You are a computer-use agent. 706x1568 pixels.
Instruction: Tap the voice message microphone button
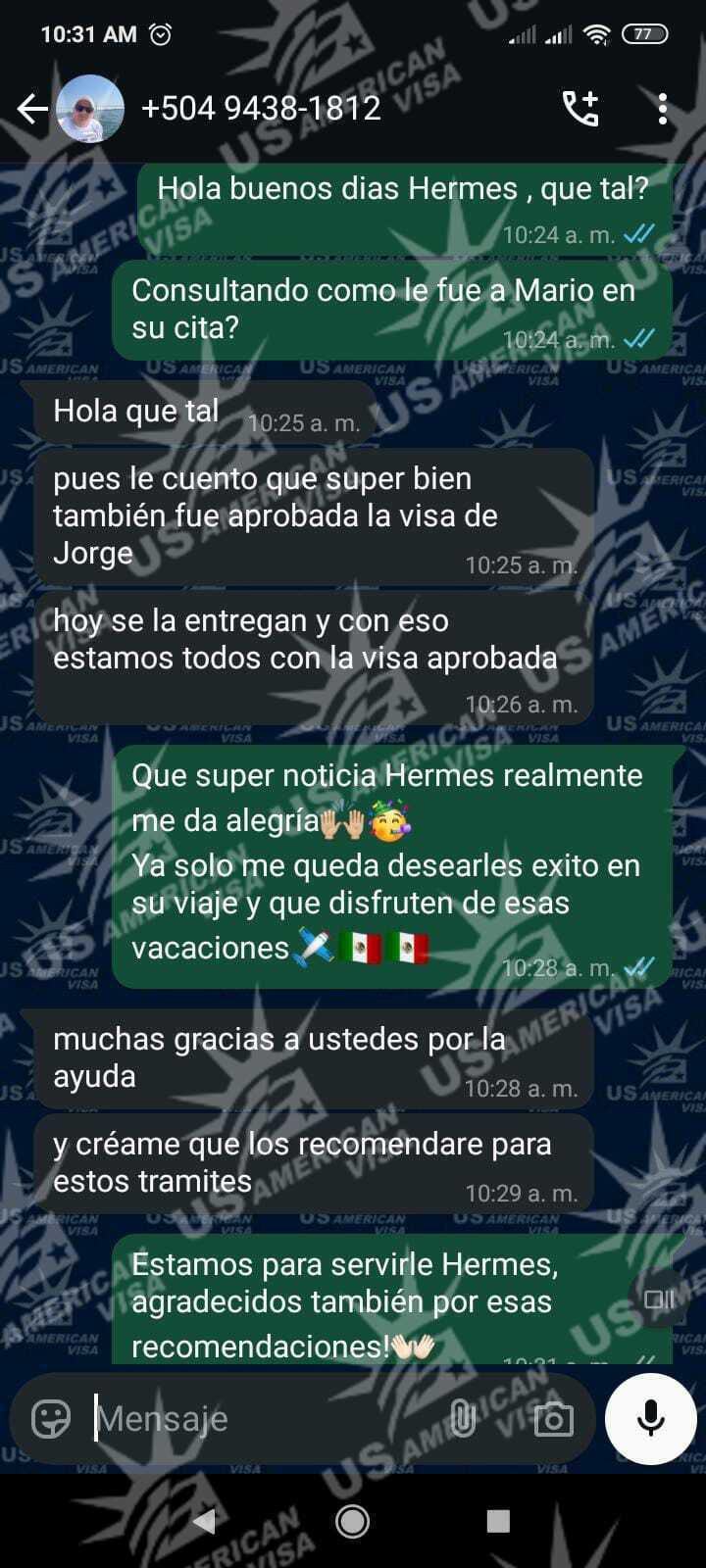[650, 1418]
